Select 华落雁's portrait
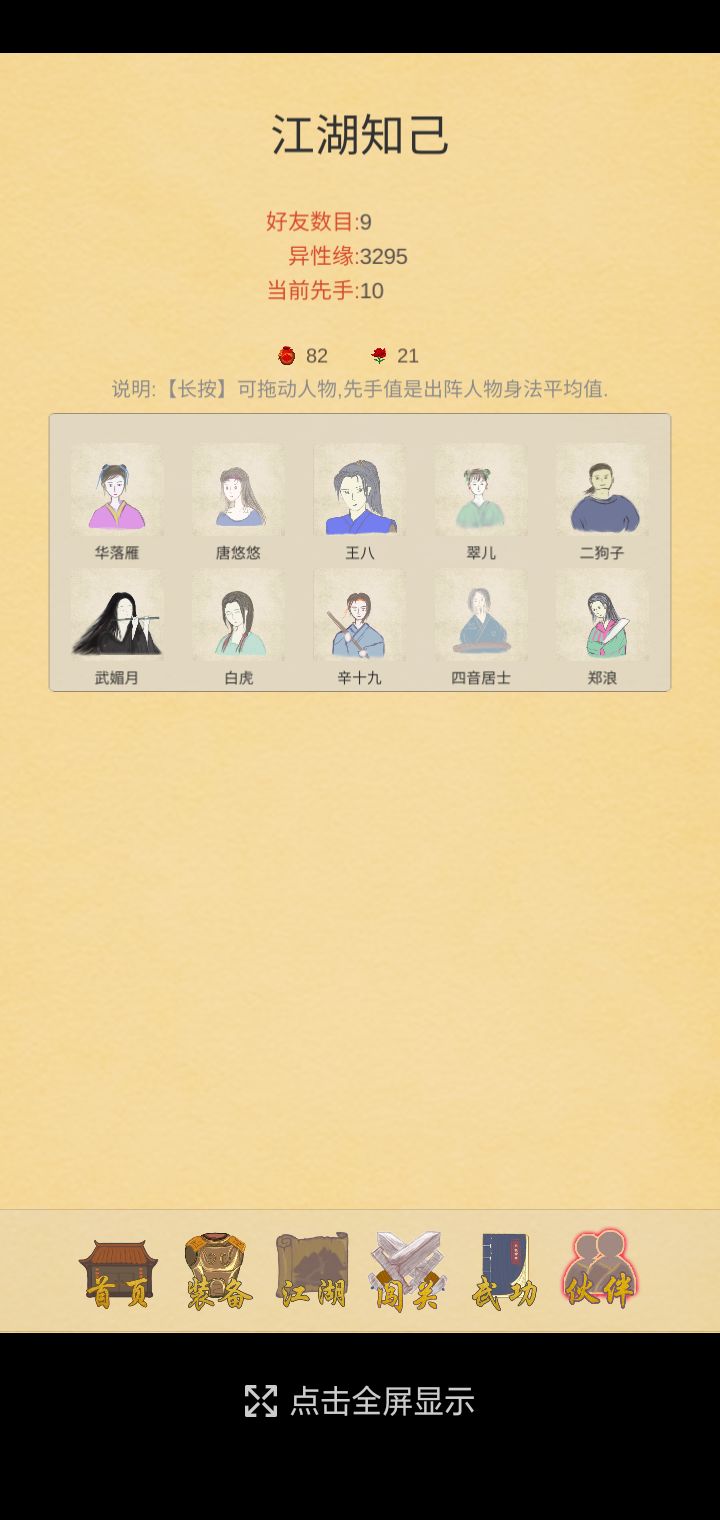This screenshot has height=1520, width=720. pos(117,490)
